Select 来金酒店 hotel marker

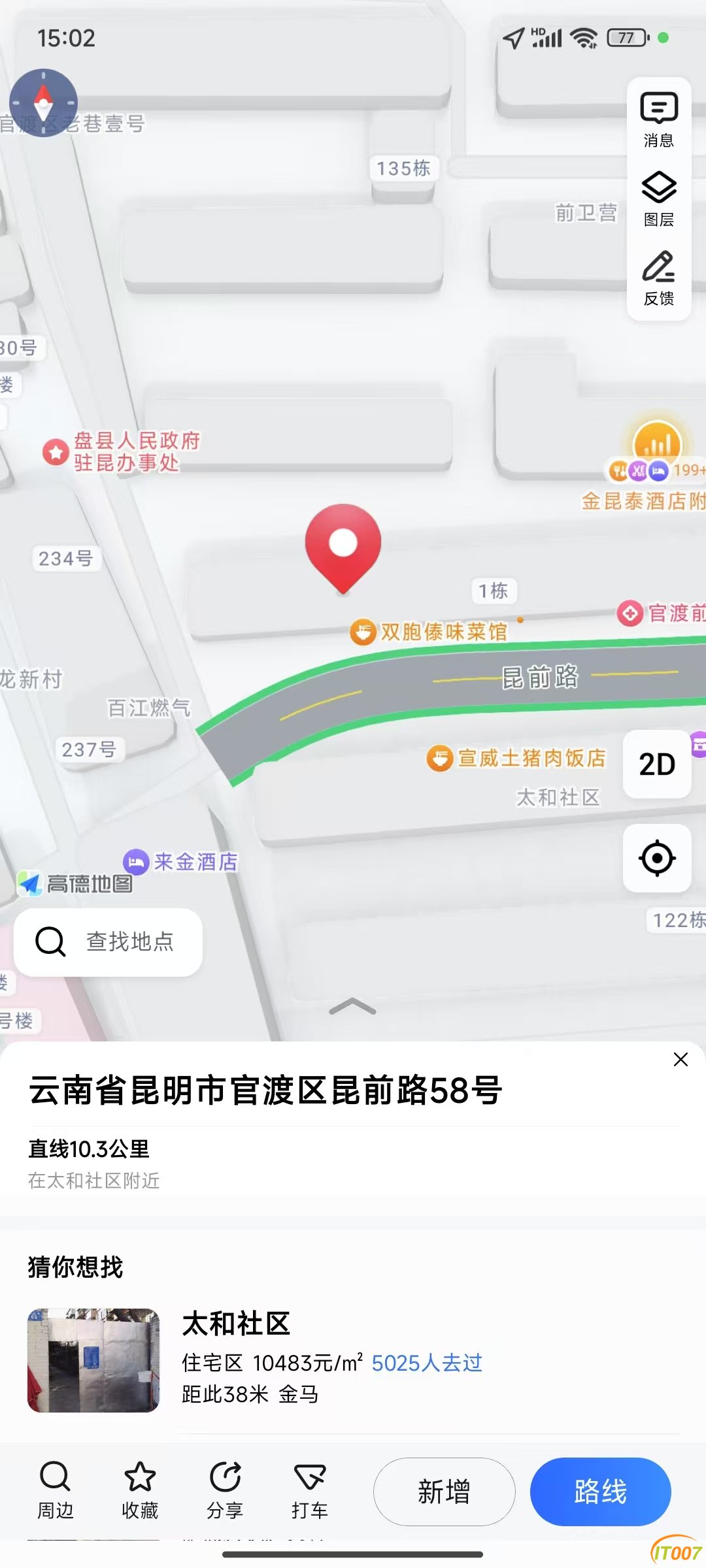[x=182, y=862]
